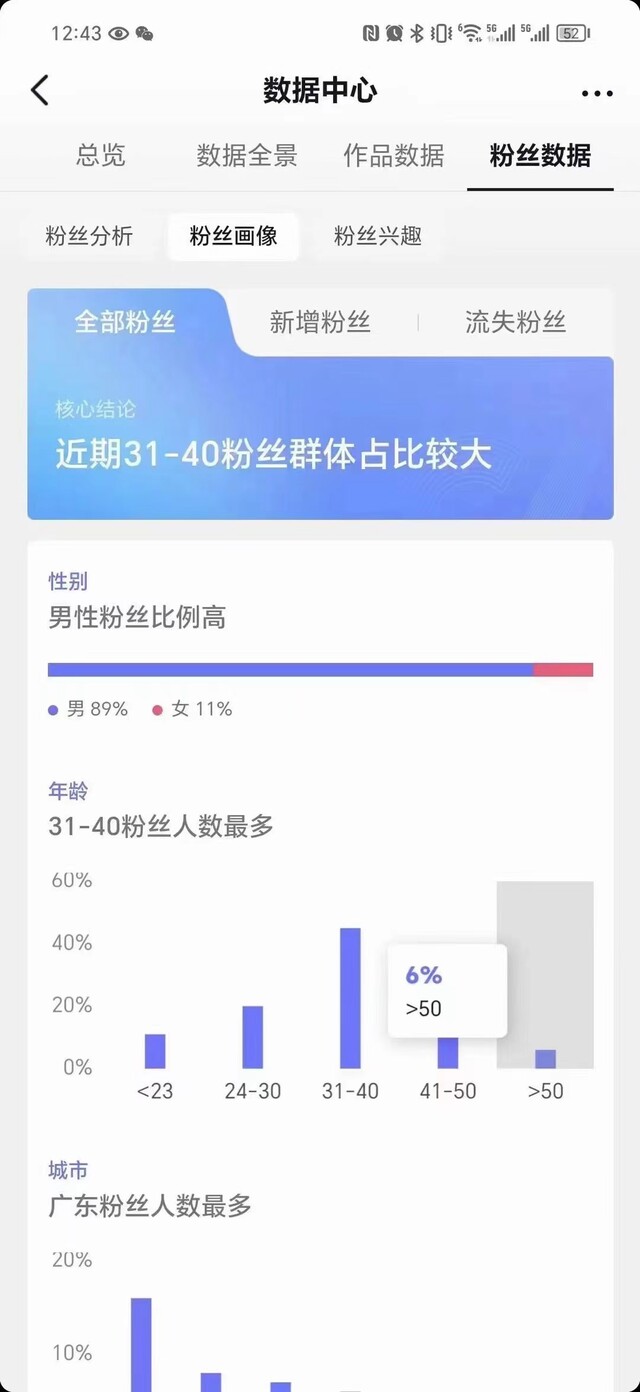Switch to the 粉丝分析 sub-tab
The height and width of the screenshot is (1392, 640).
click(x=89, y=236)
